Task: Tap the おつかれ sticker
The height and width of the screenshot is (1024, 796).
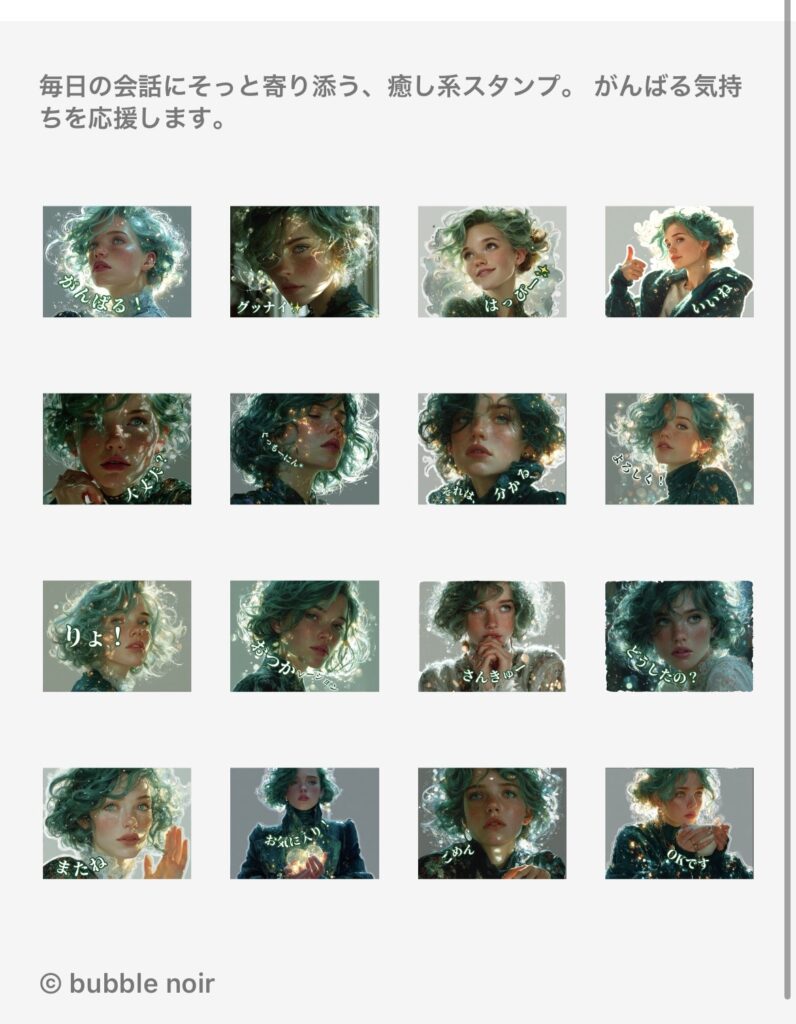Action: tap(304, 636)
